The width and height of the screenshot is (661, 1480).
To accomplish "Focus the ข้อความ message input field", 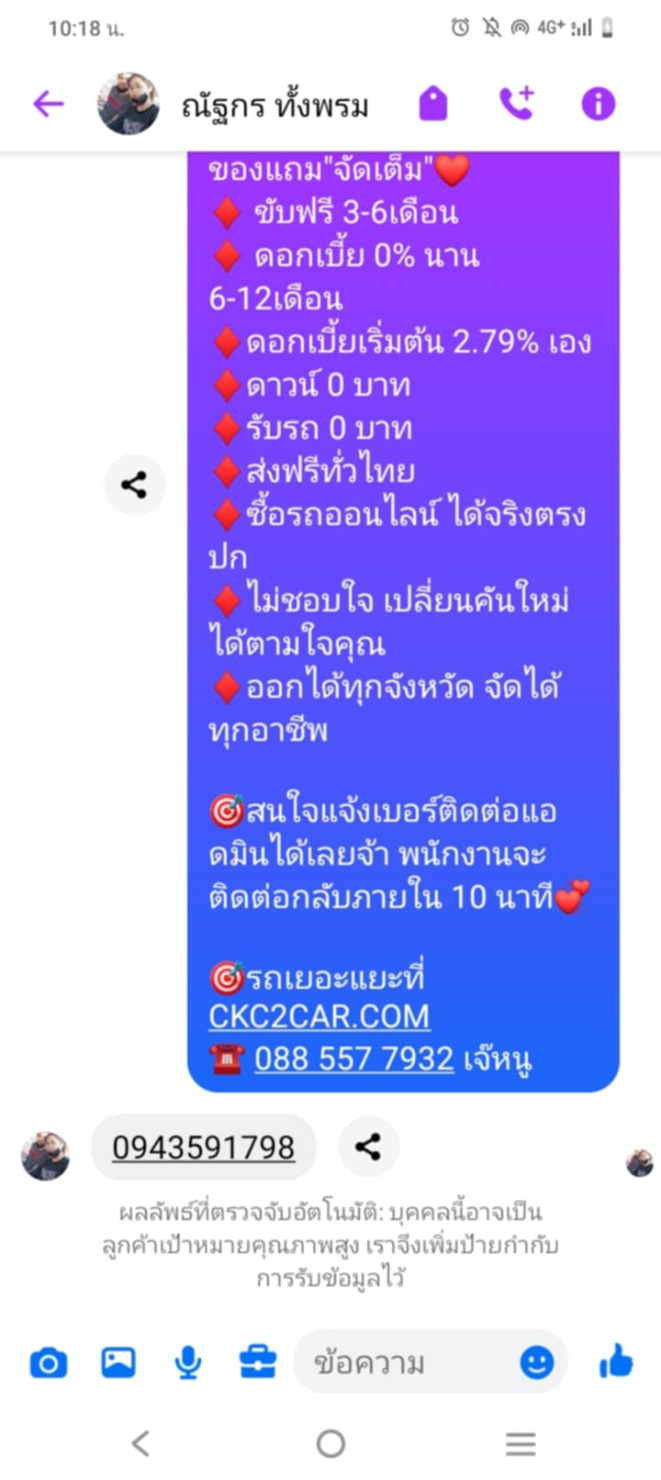I will (410, 1362).
